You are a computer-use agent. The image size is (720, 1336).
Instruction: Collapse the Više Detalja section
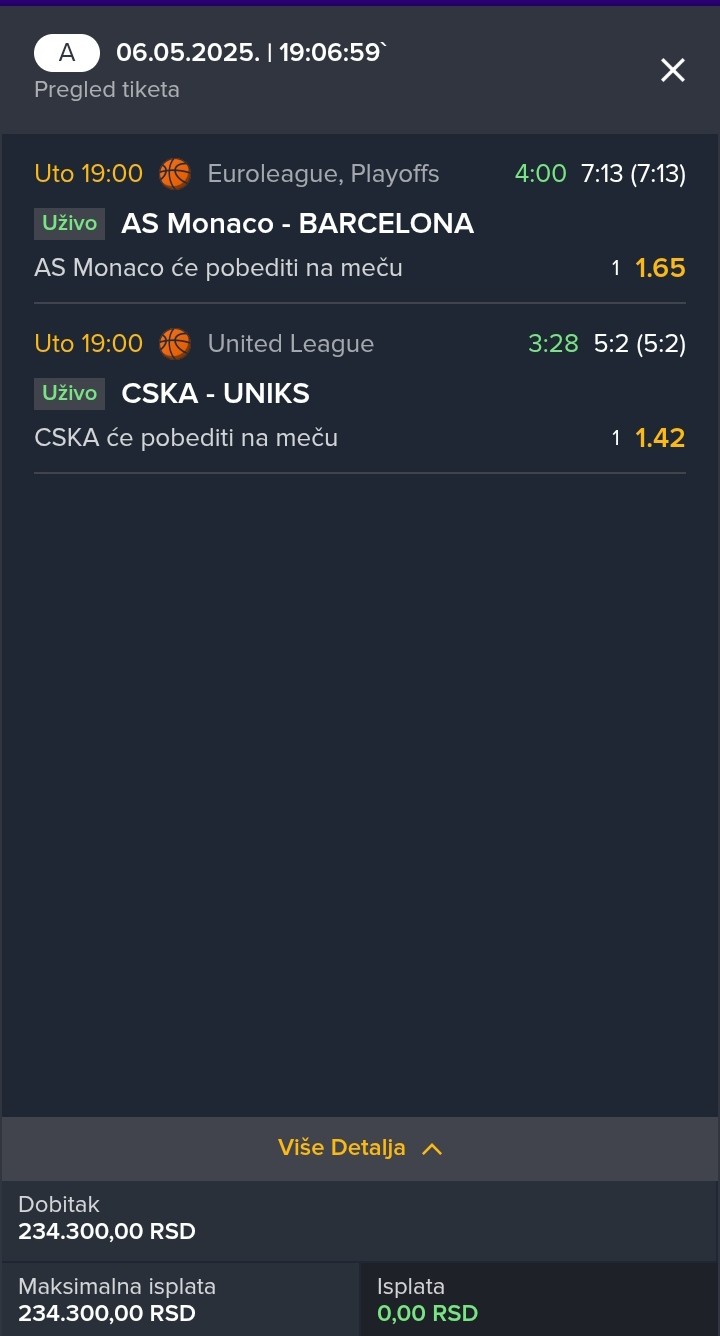tap(360, 1148)
